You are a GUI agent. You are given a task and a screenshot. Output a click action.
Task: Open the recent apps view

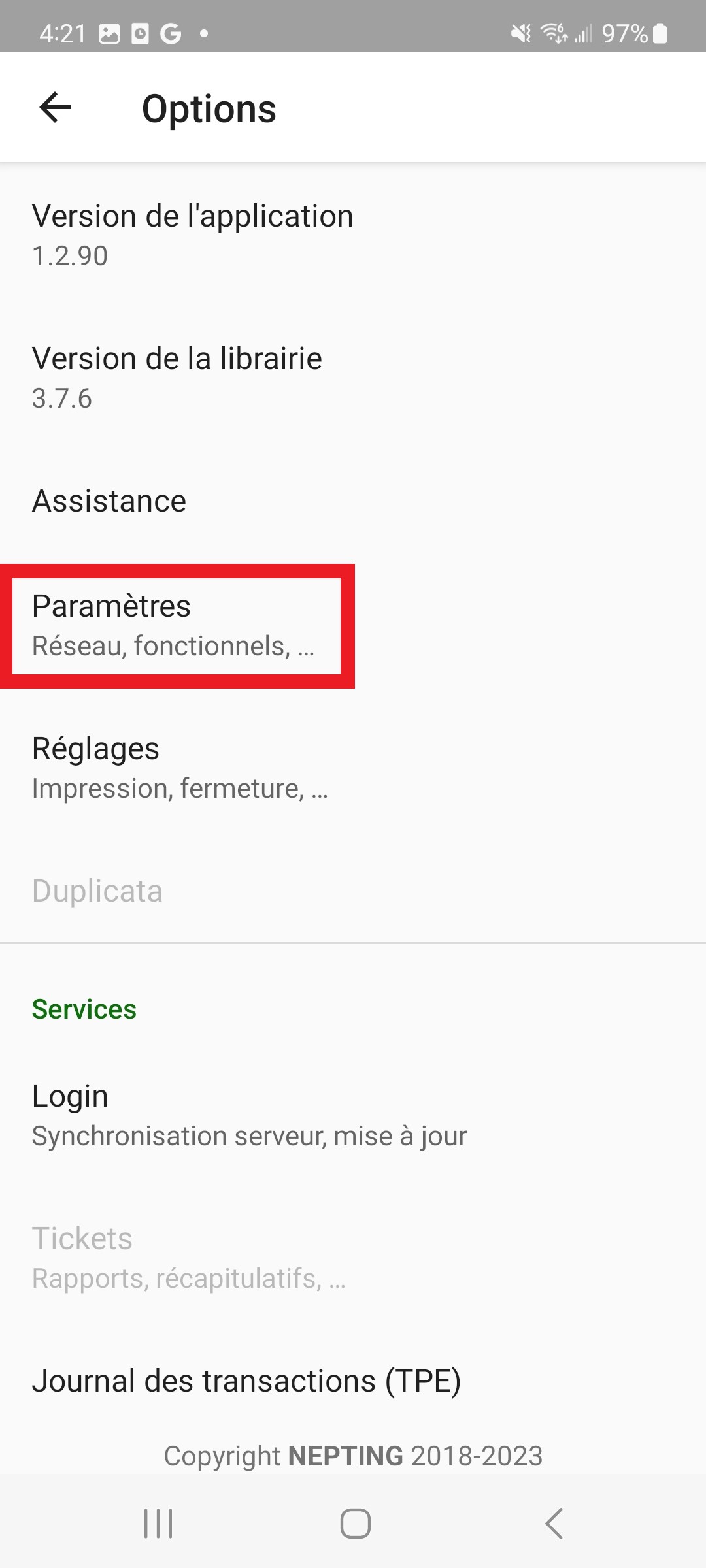(158, 1524)
